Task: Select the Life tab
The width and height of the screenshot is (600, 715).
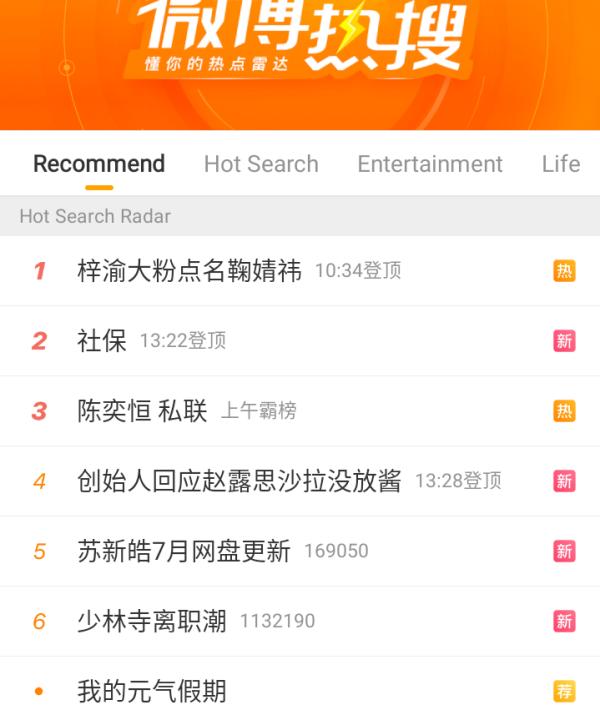Action: click(x=561, y=164)
